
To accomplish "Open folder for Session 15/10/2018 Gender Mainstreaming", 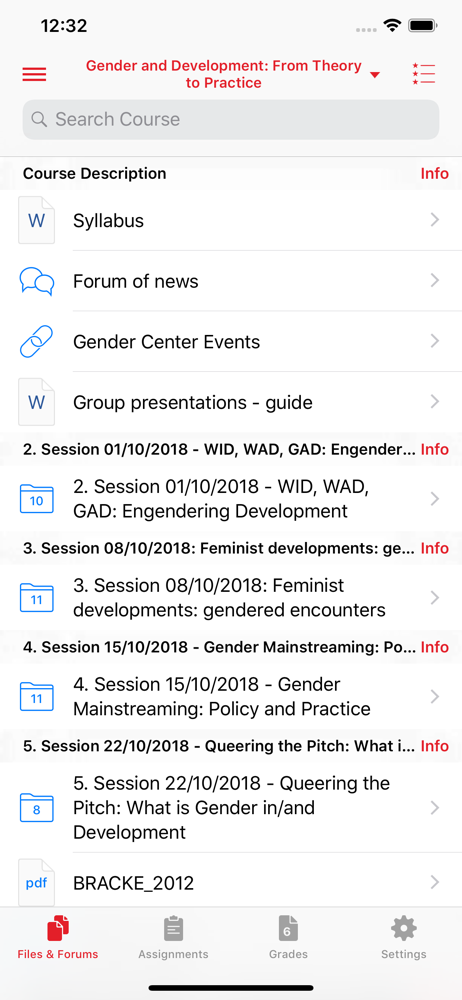I will coord(231,696).
